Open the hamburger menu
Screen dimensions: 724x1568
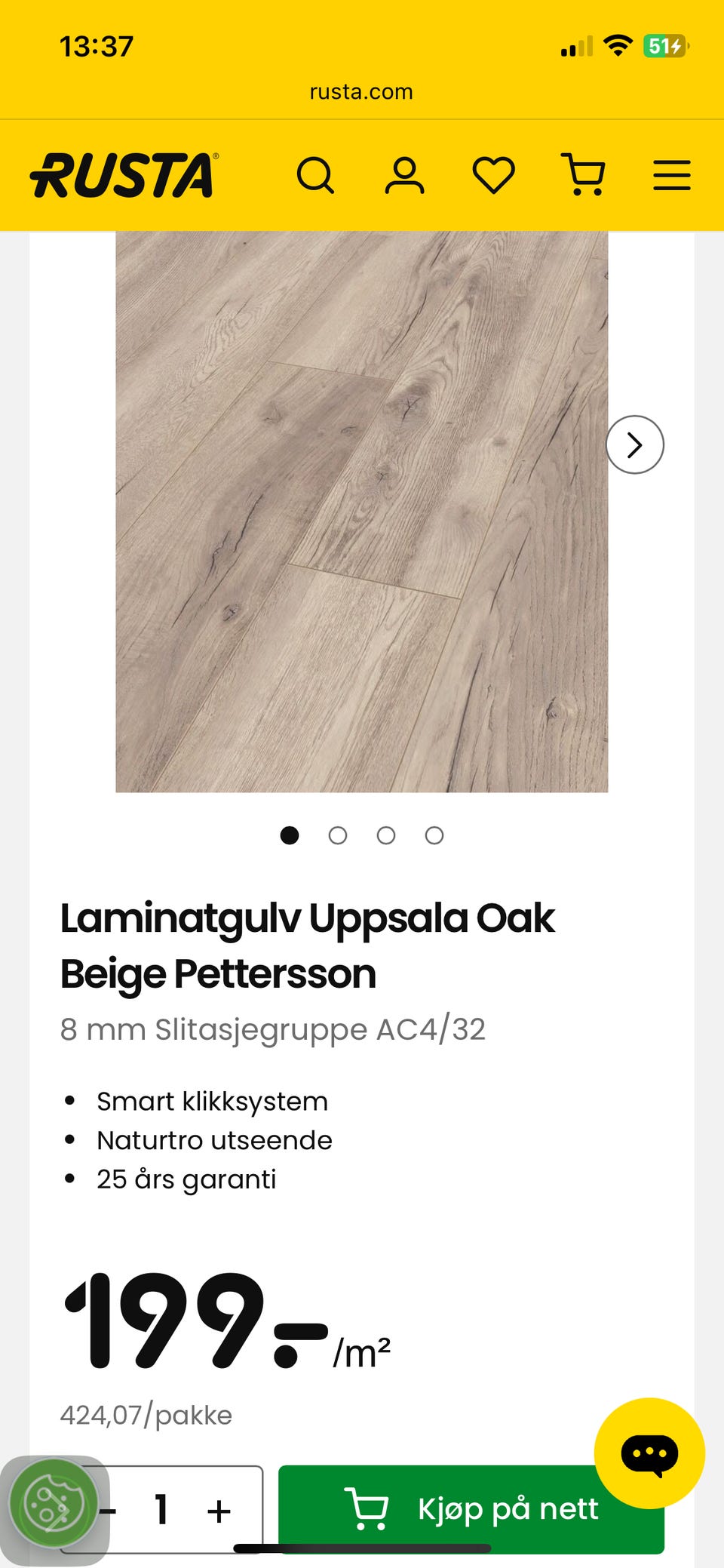coord(672,175)
